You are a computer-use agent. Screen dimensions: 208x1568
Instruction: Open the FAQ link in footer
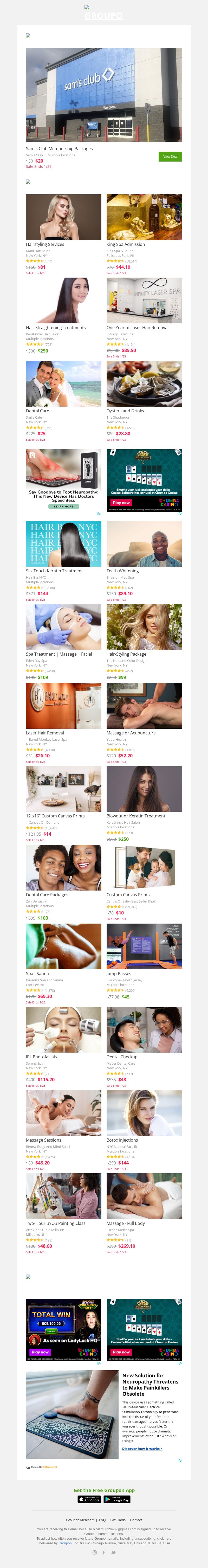(102, 1520)
